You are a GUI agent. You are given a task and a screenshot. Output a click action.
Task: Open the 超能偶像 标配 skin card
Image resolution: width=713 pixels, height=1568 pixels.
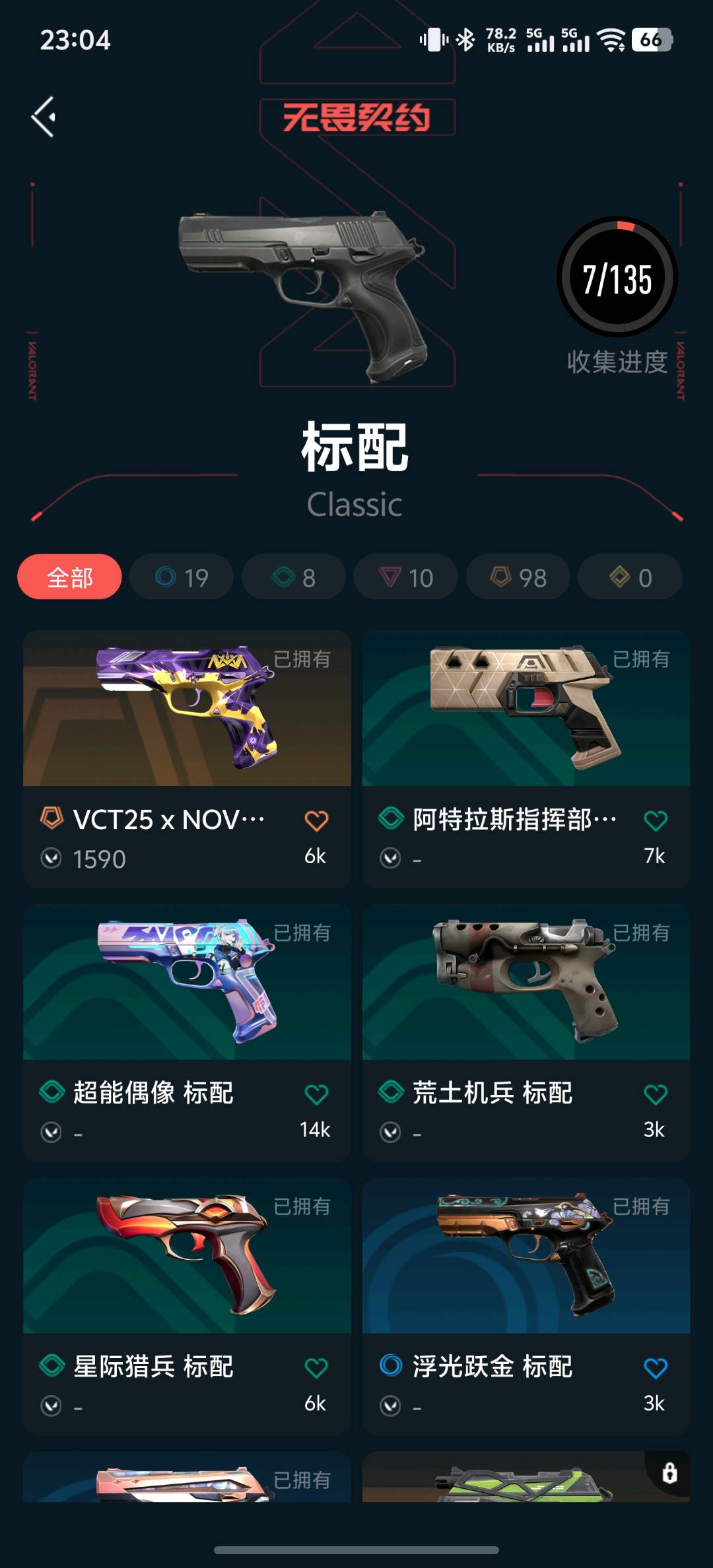point(187,983)
